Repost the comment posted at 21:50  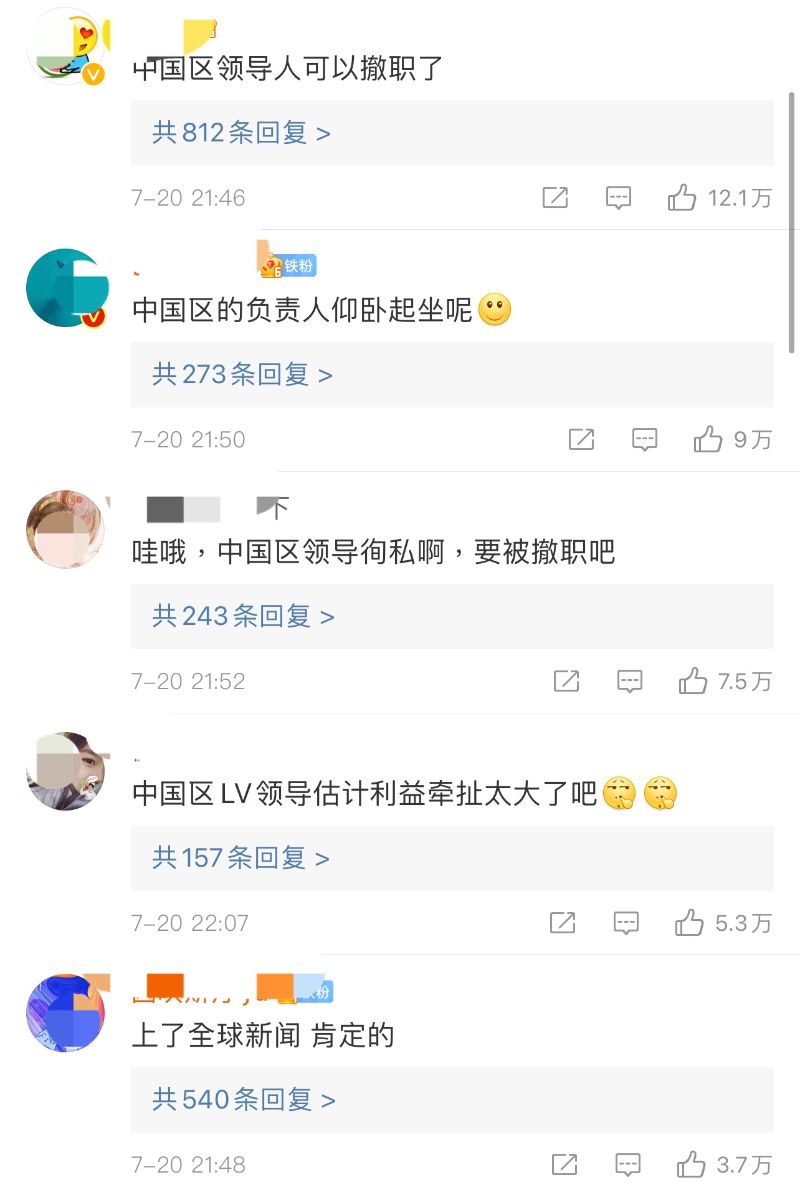(581, 440)
